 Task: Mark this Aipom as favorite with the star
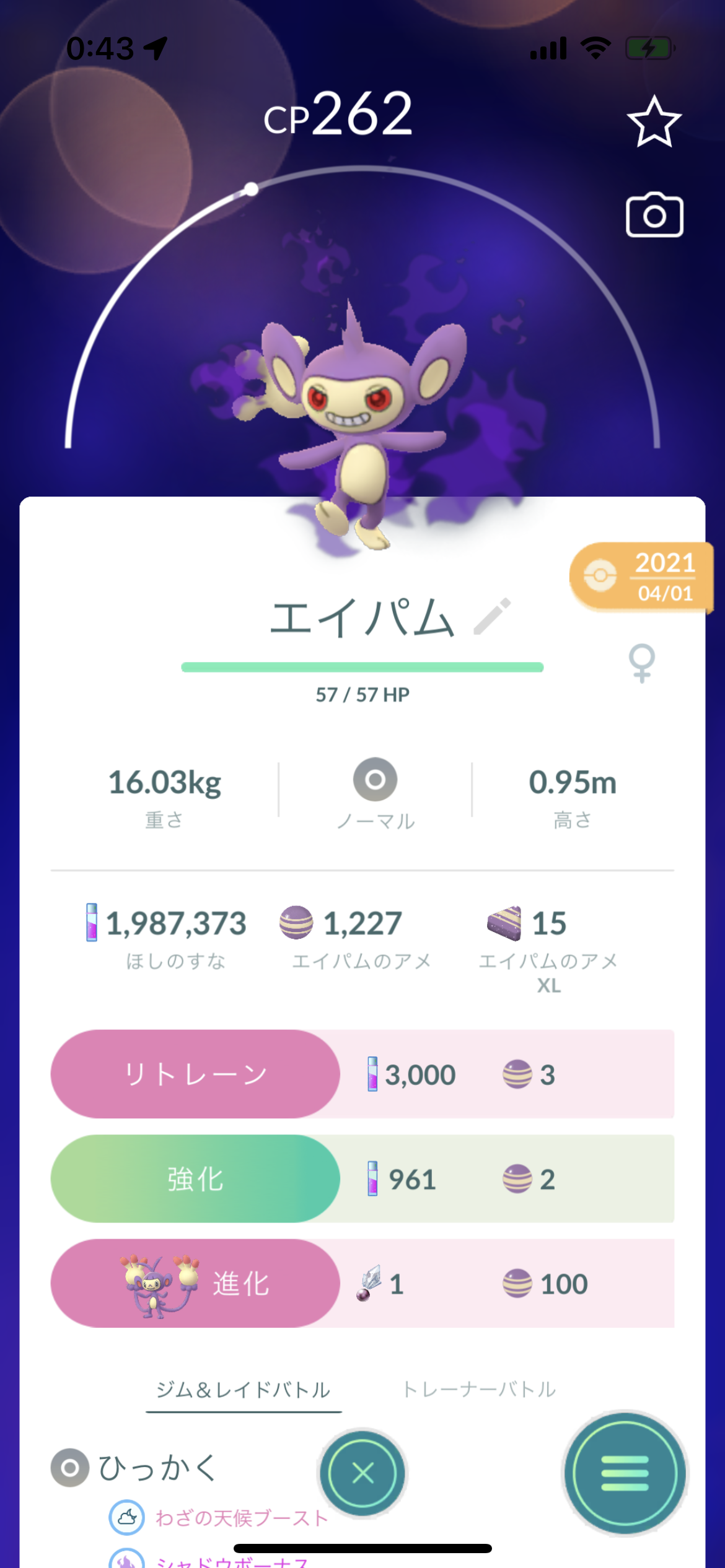654,122
